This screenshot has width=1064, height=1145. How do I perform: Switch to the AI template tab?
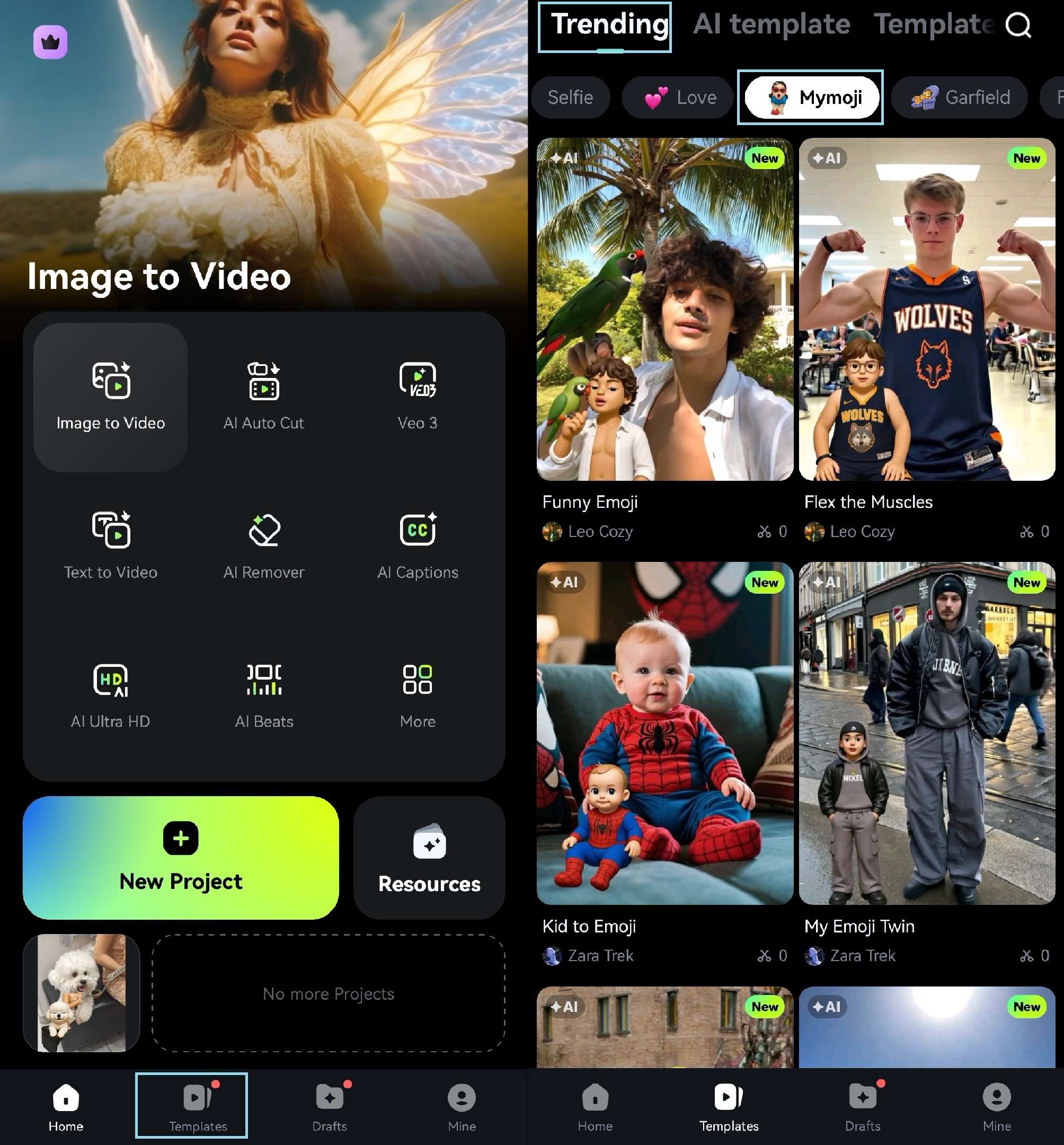tap(772, 24)
